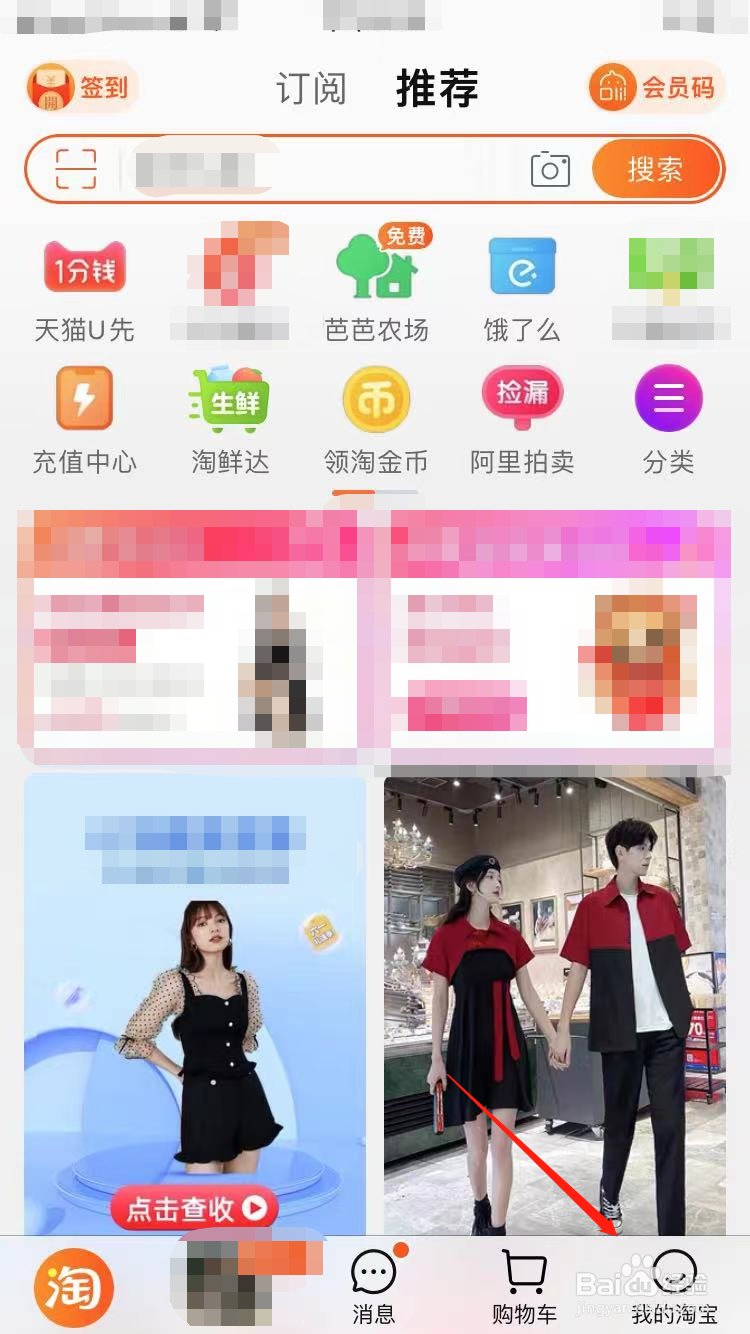The width and height of the screenshot is (750, 1334).
Task: Open 饿了么 food delivery
Action: (522, 284)
